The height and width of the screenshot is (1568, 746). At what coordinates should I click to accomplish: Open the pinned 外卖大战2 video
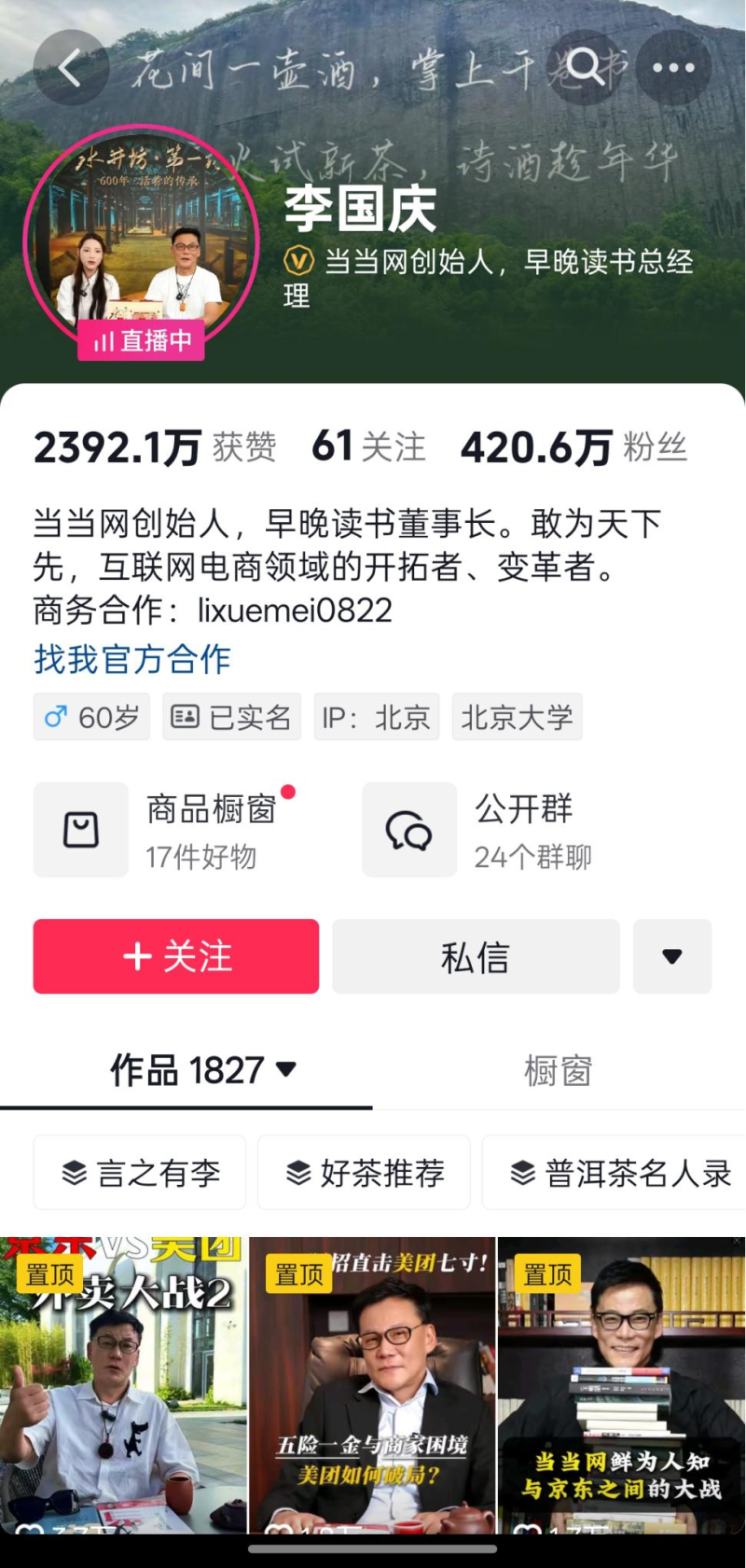click(123, 1389)
